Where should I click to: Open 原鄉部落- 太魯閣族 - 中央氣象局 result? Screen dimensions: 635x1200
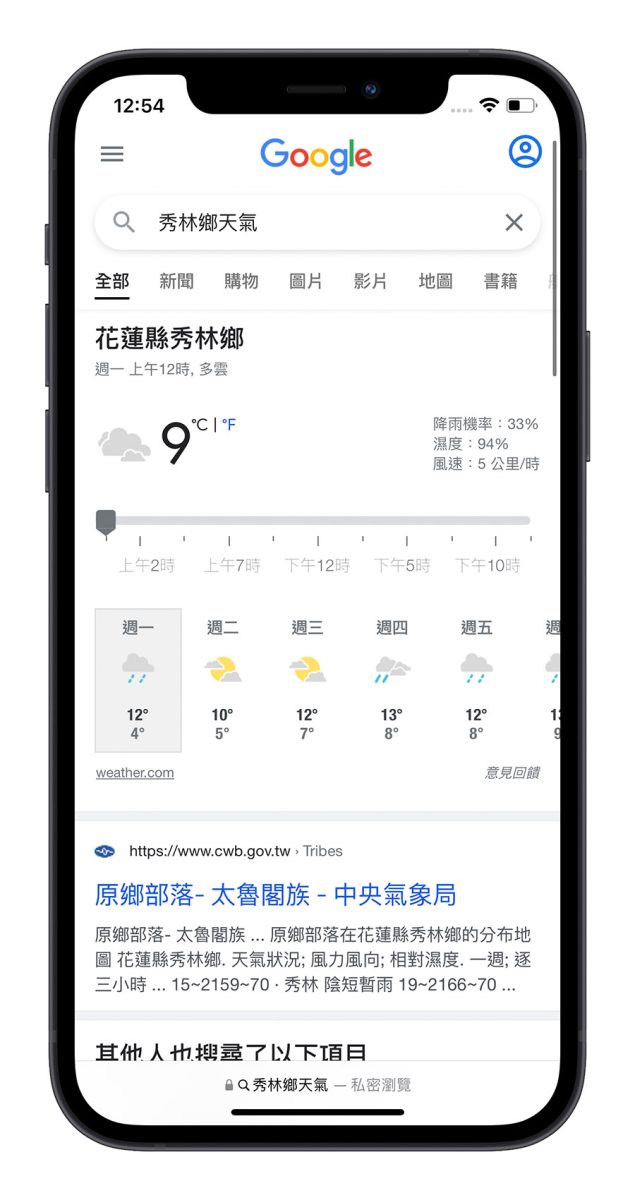click(x=275, y=894)
